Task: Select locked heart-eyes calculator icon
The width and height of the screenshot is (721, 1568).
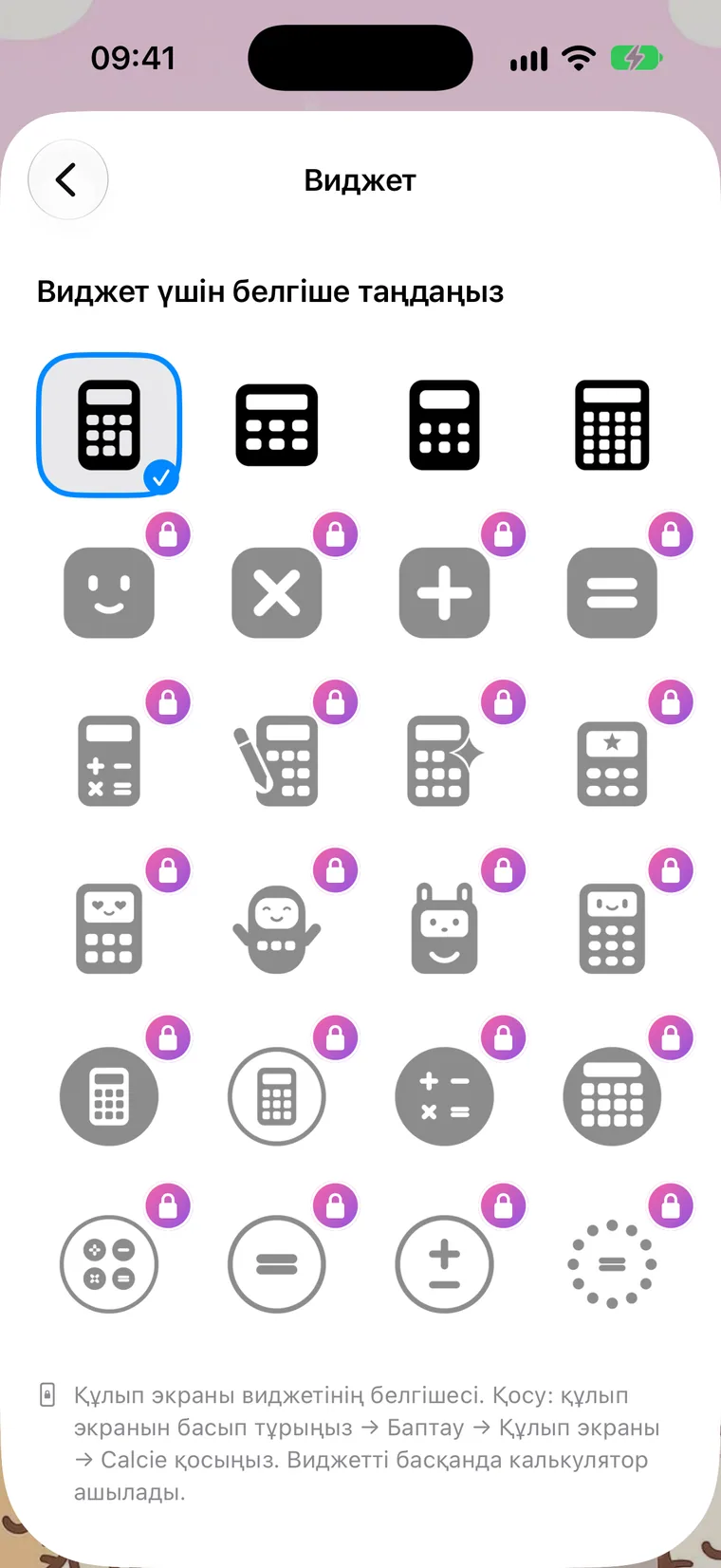Action: 109,928
